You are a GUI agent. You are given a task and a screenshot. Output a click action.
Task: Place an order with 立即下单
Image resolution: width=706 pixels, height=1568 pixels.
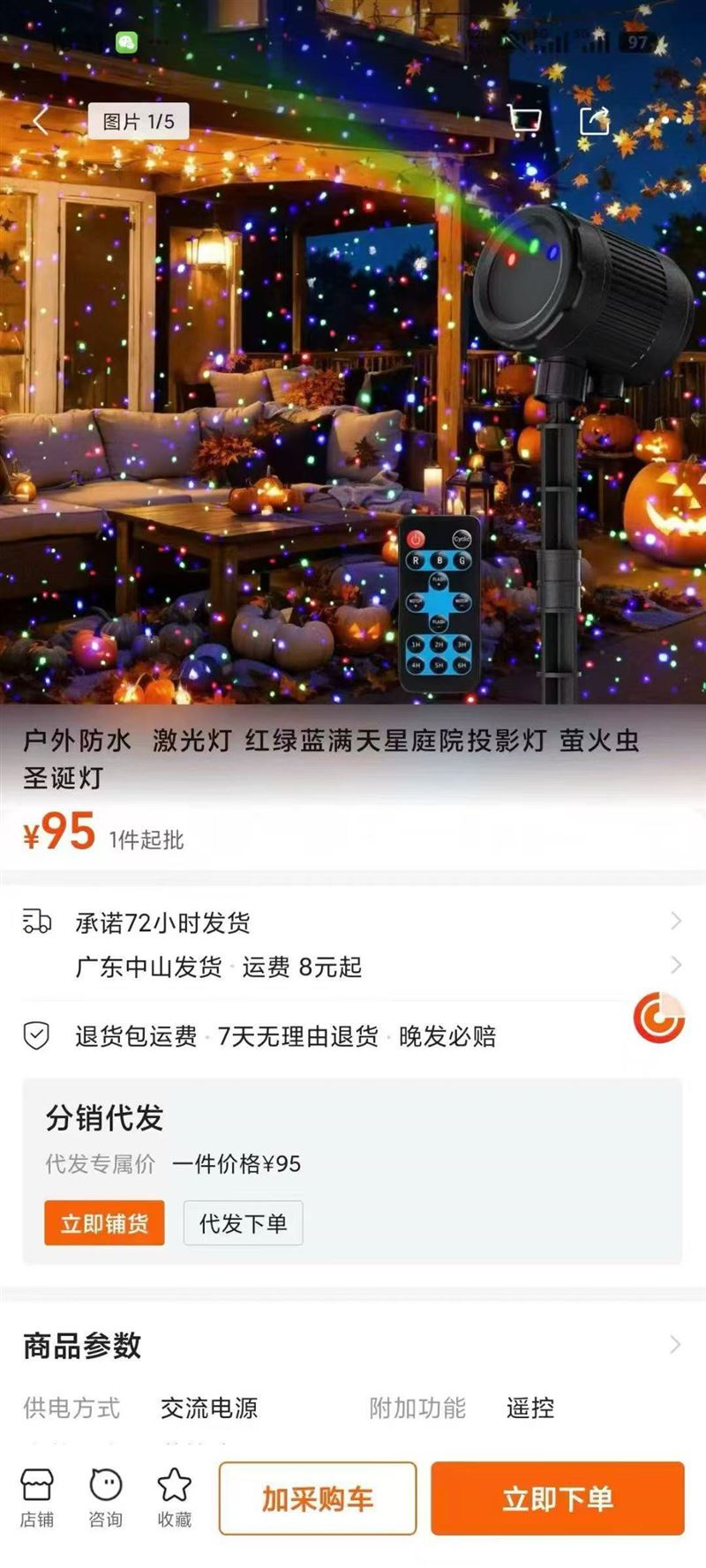[x=557, y=1498]
